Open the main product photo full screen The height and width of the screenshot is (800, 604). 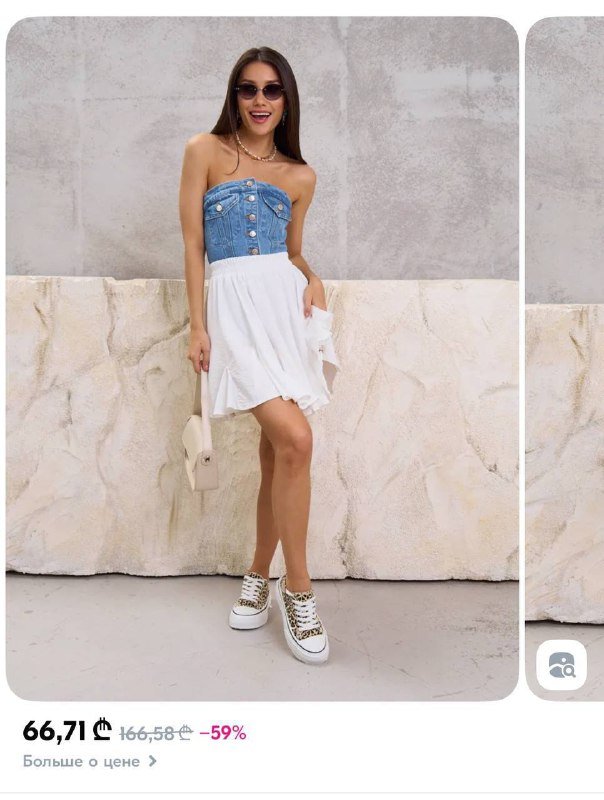coord(262,358)
